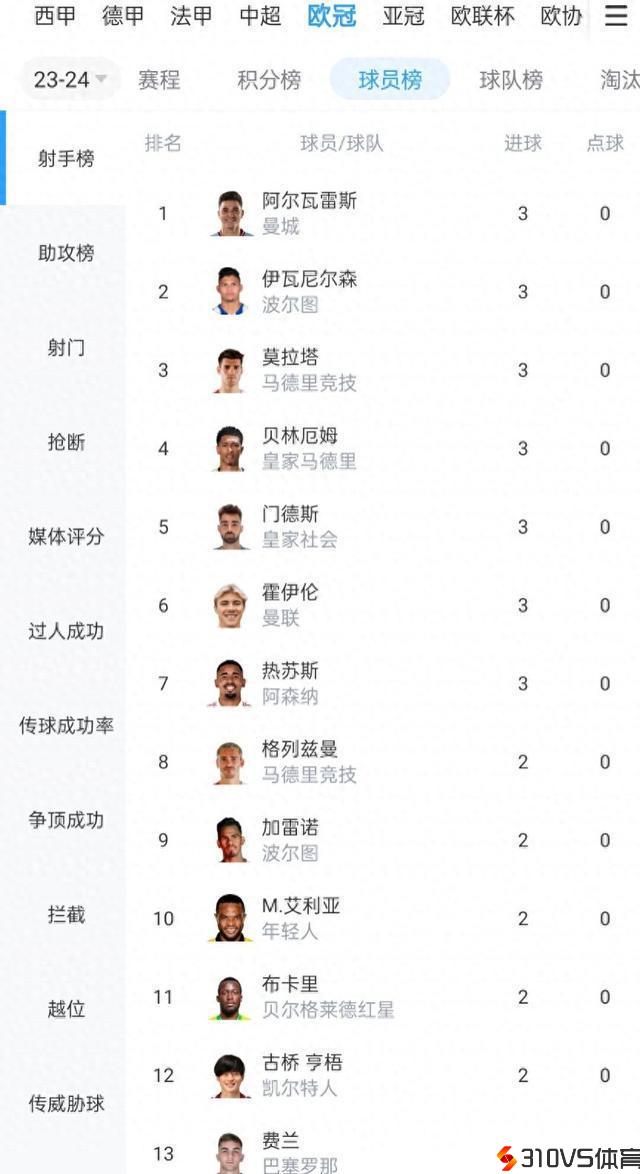View player 霍伊伦 of 曼联
This screenshot has width=640, height=1174.
tap(290, 605)
